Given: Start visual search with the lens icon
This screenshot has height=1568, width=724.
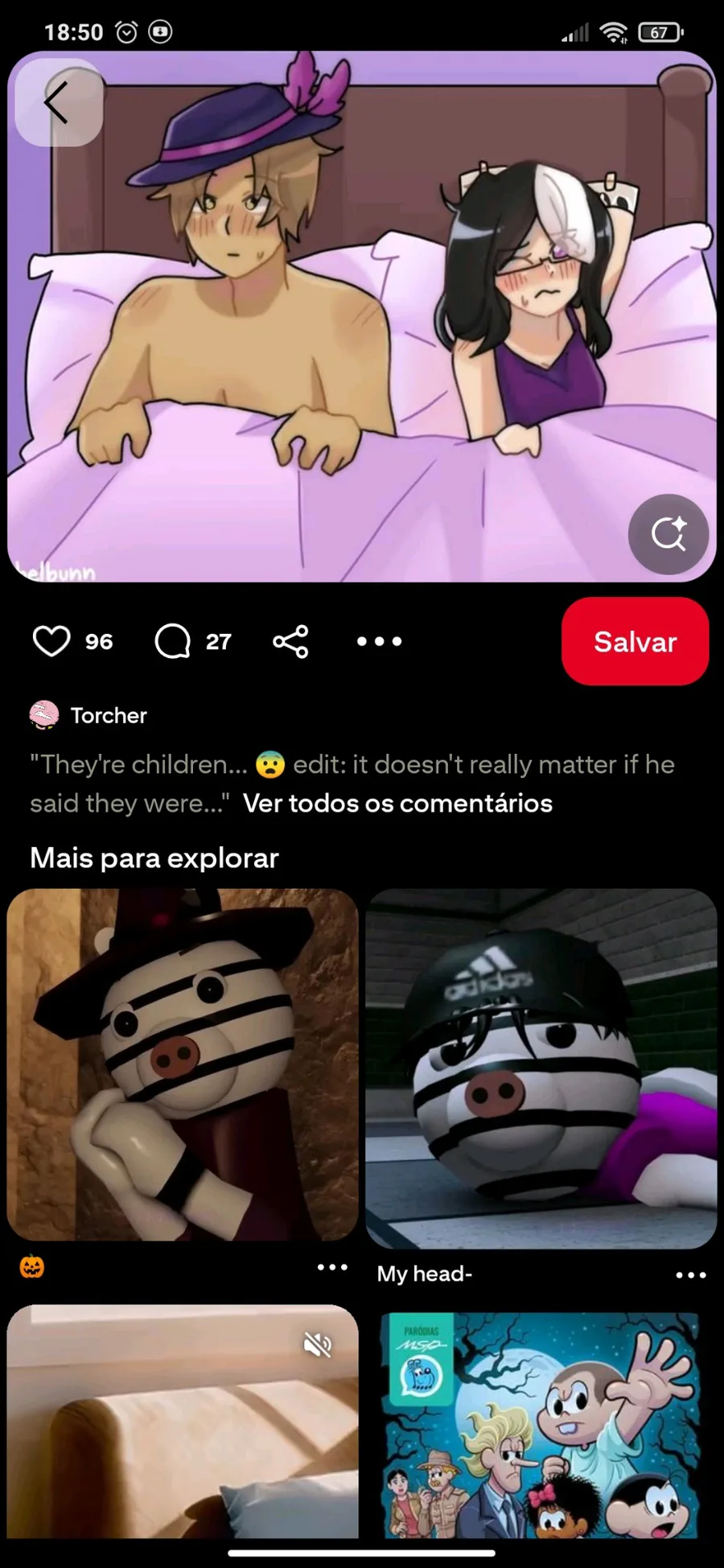Looking at the screenshot, I should pyautogui.click(x=668, y=533).
